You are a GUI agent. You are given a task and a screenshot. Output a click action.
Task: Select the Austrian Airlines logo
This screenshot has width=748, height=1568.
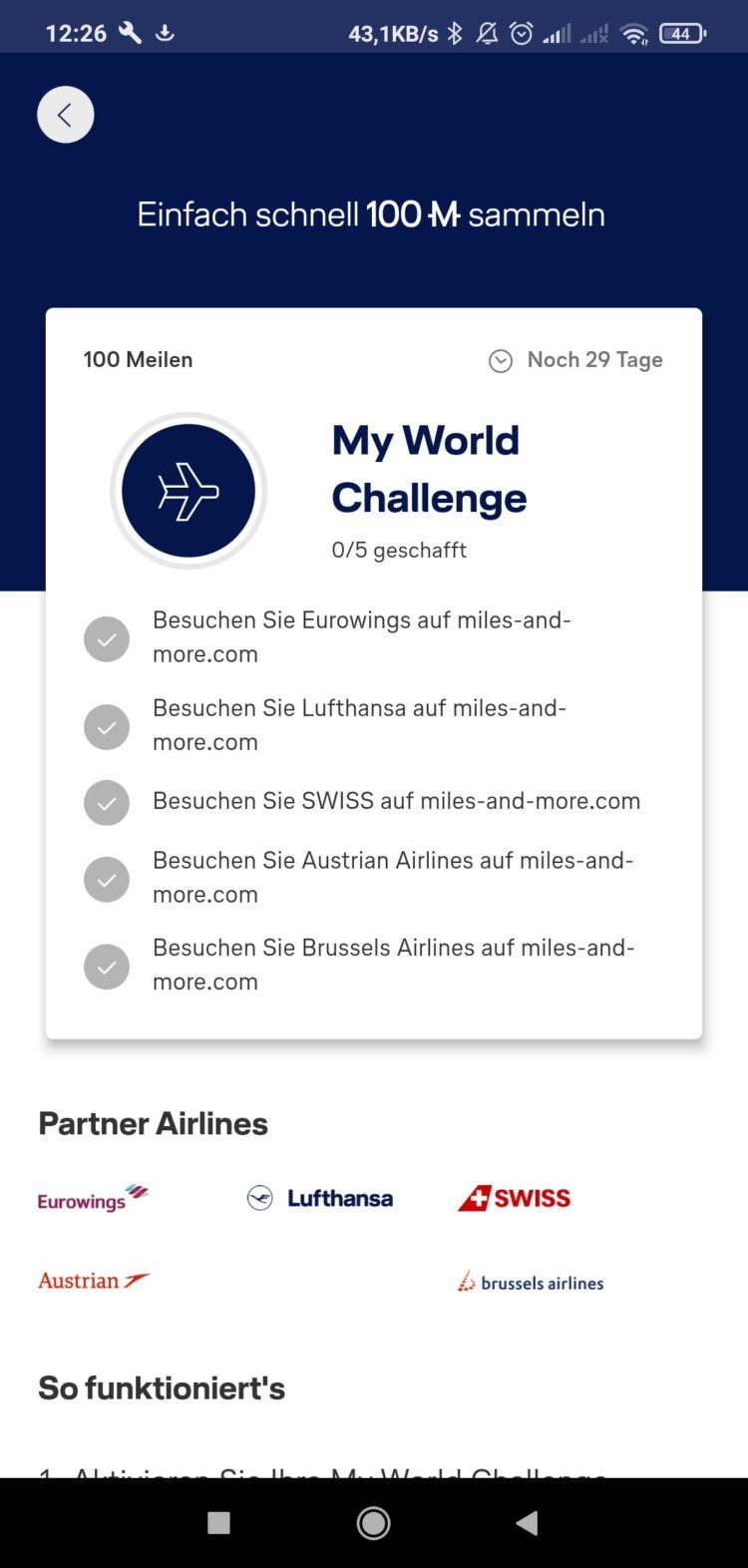[94, 1280]
